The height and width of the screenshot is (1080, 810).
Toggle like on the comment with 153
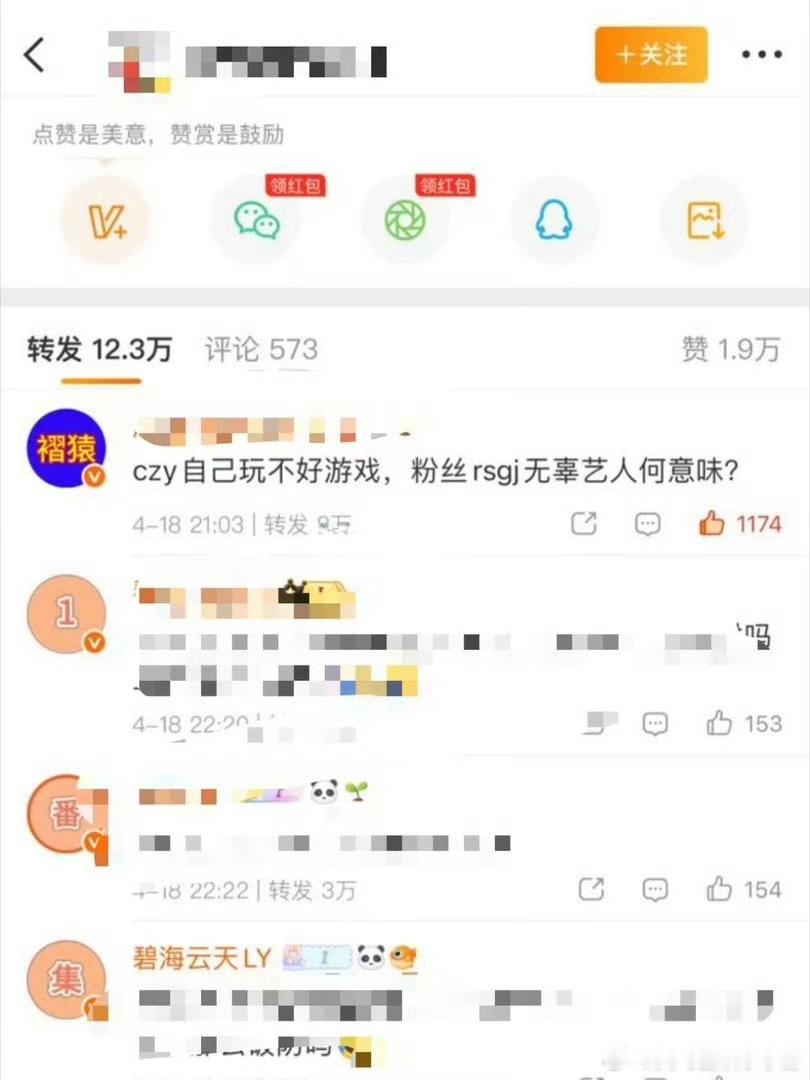(718, 723)
